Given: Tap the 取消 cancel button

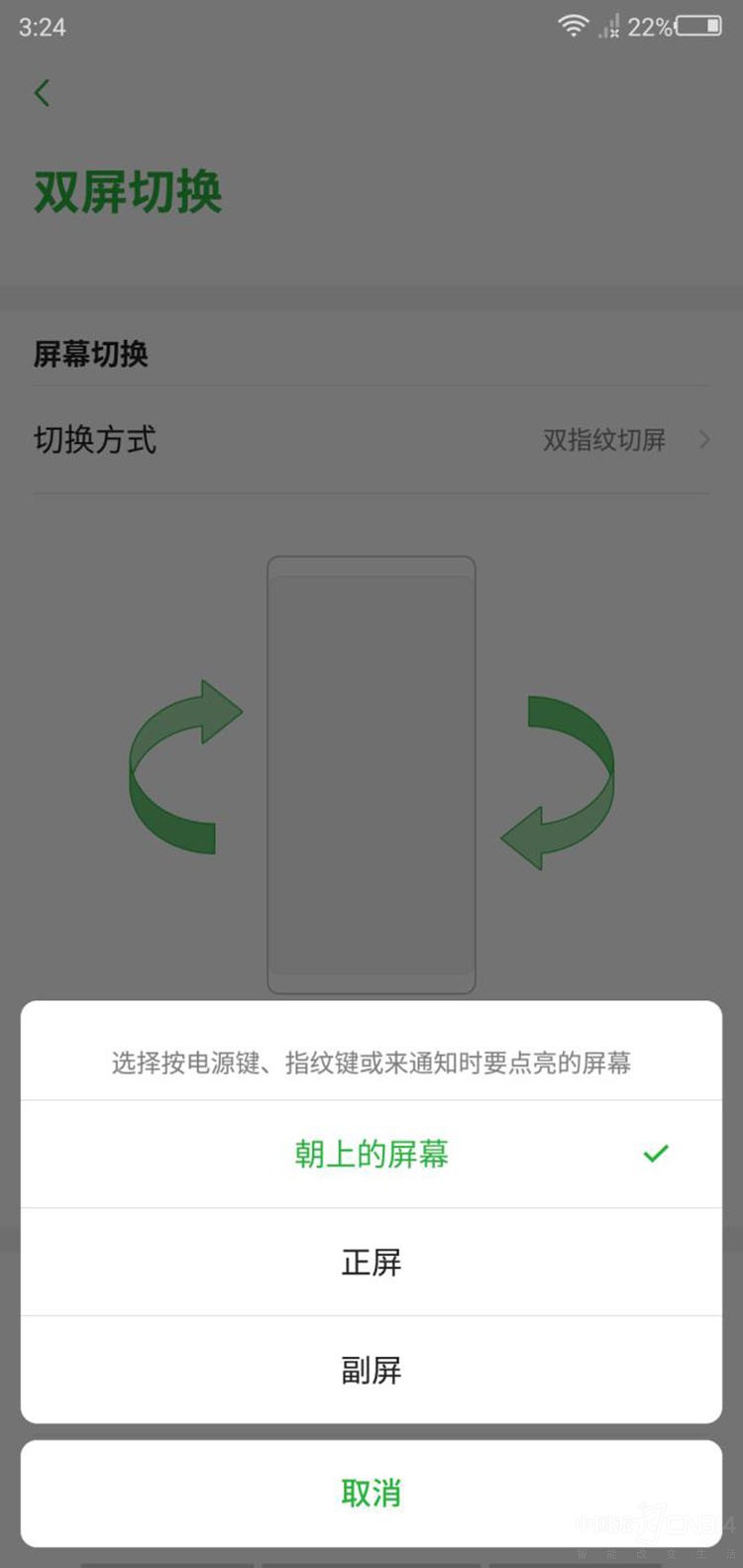Looking at the screenshot, I should (x=371, y=1492).
